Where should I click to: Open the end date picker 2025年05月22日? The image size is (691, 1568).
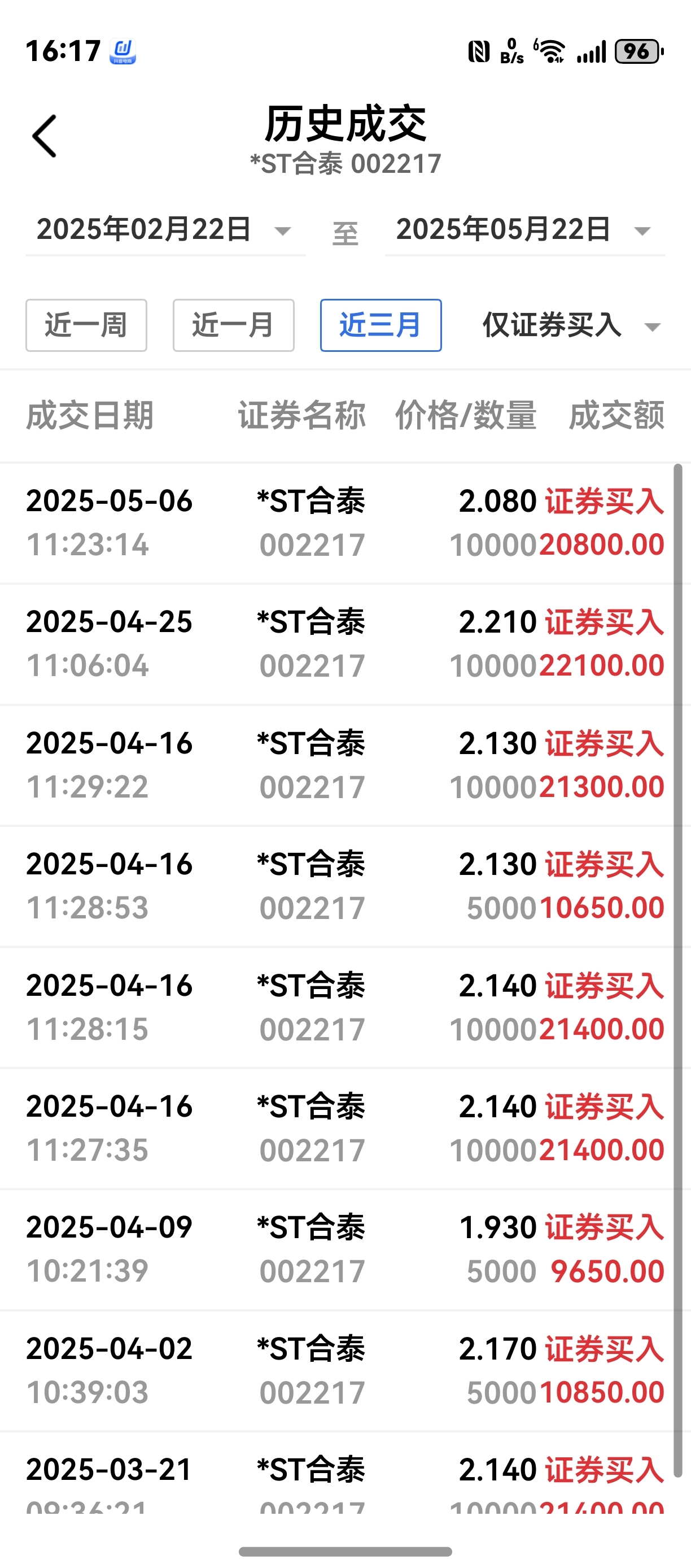525,230
